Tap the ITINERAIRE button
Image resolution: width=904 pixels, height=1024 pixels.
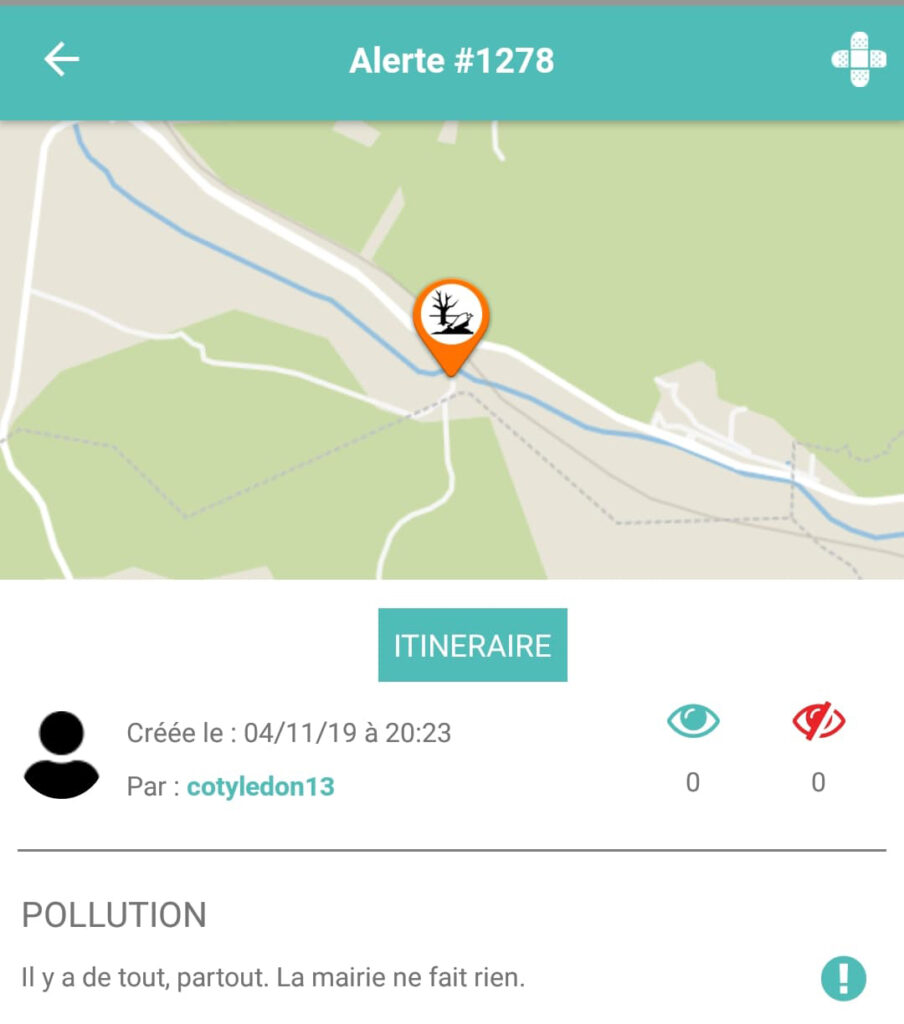tap(472, 645)
